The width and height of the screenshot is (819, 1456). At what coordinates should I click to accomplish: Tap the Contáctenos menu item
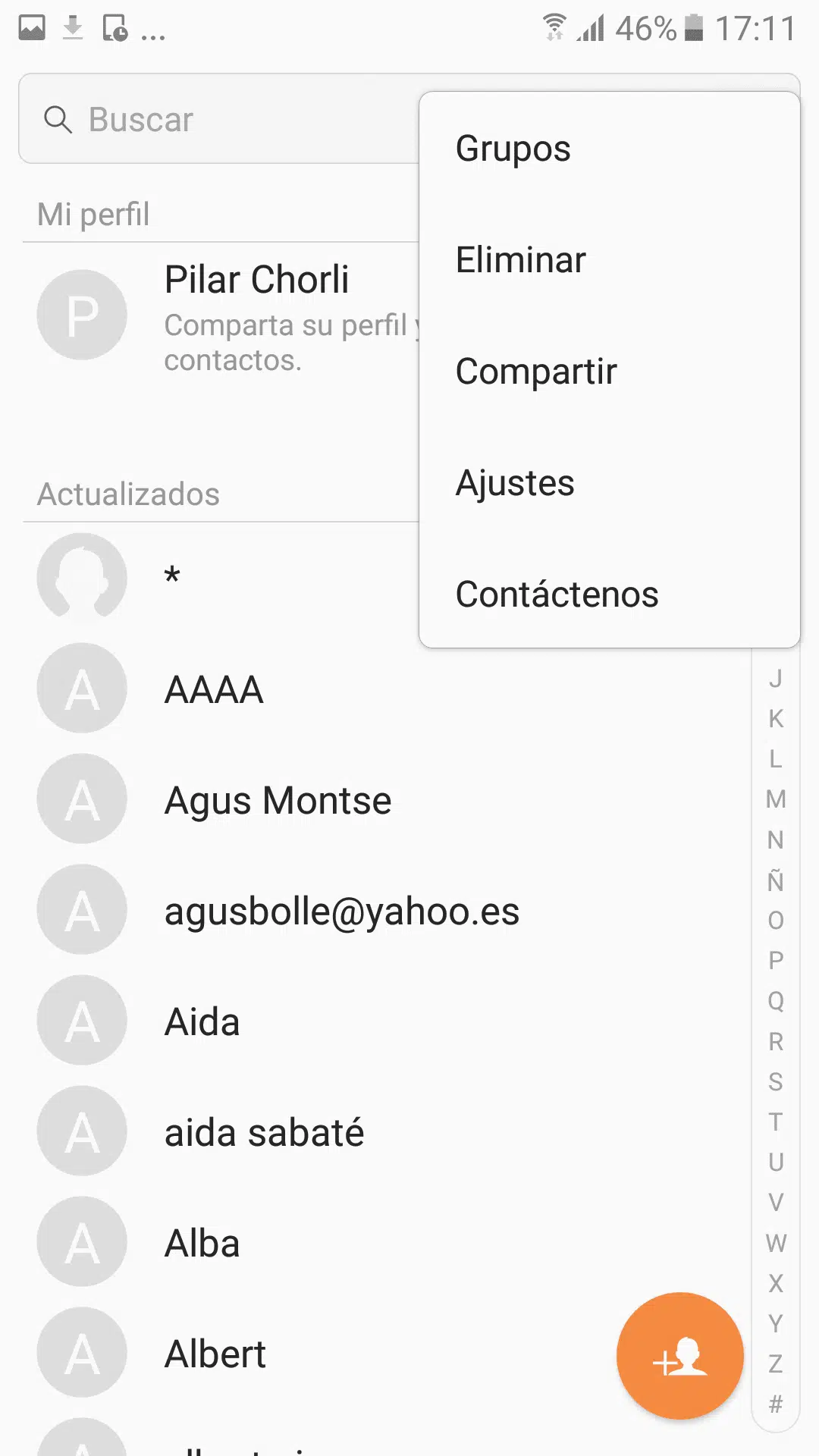click(x=609, y=595)
